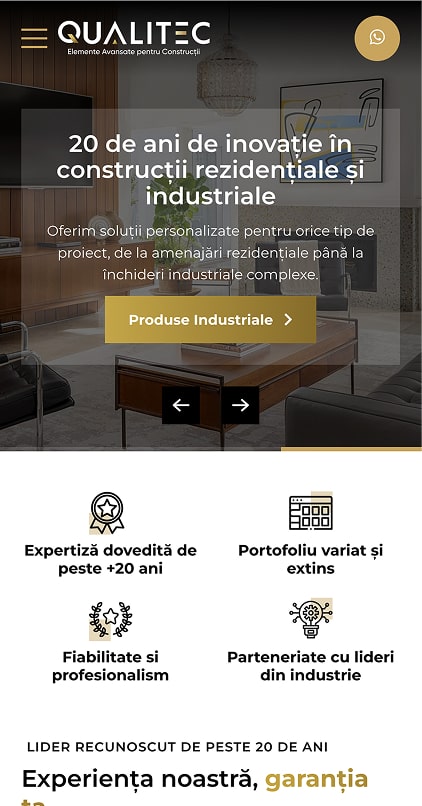
Task: Go to the previous slide
Action: tap(181, 405)
